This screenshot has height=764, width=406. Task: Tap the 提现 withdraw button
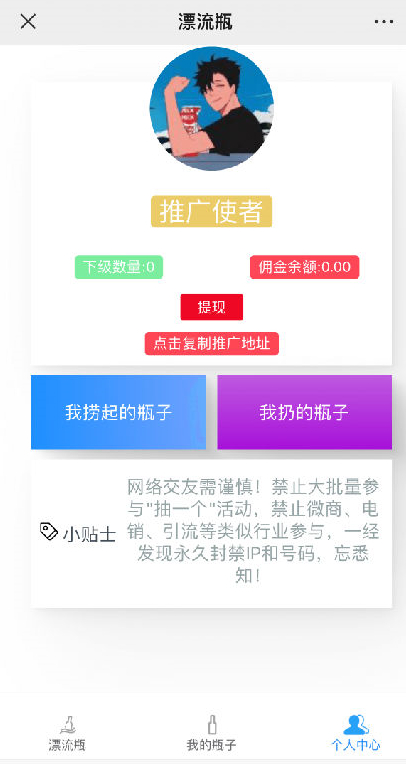coord(212,307)
